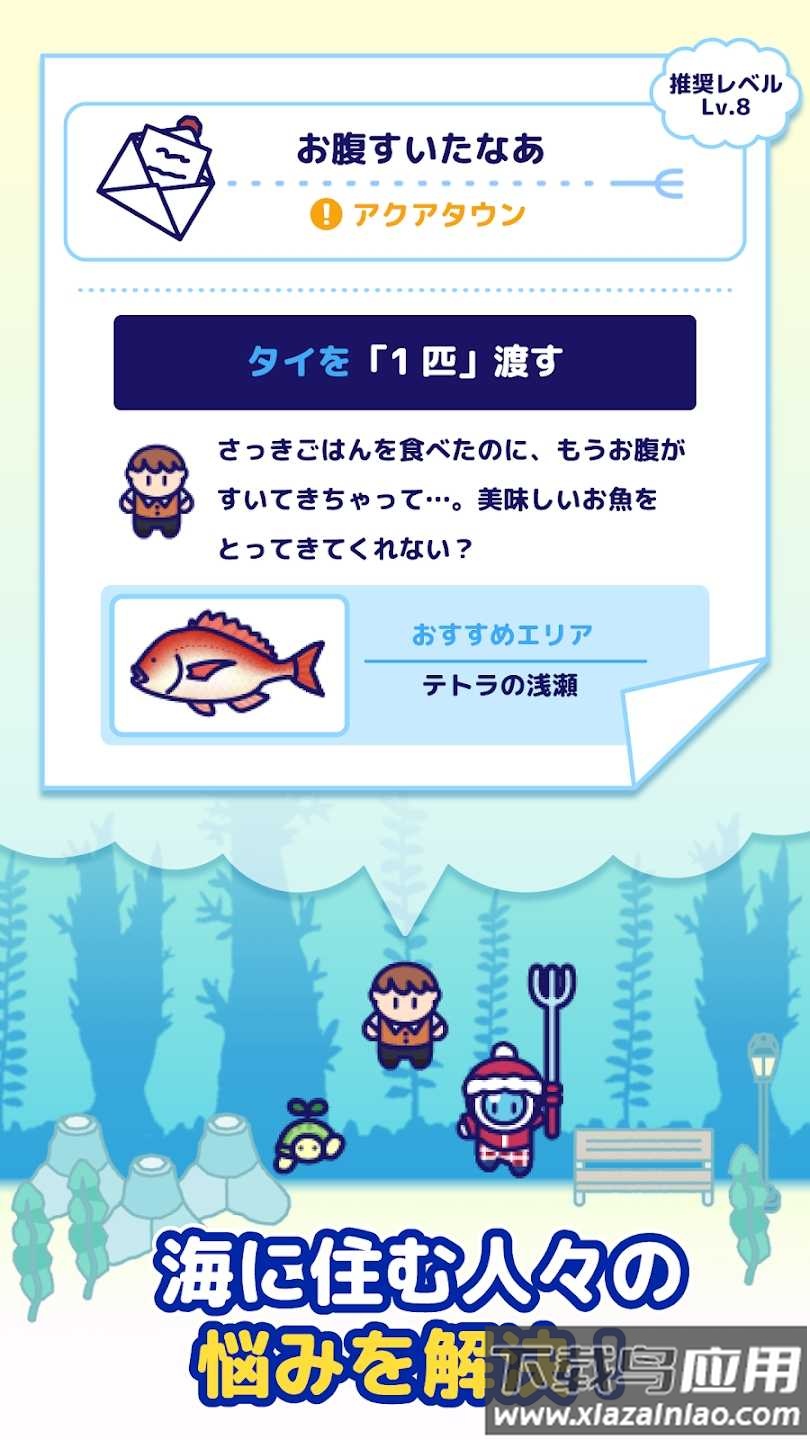
Task: Open the おすすめエリア section
Action: tap(502, 631)
